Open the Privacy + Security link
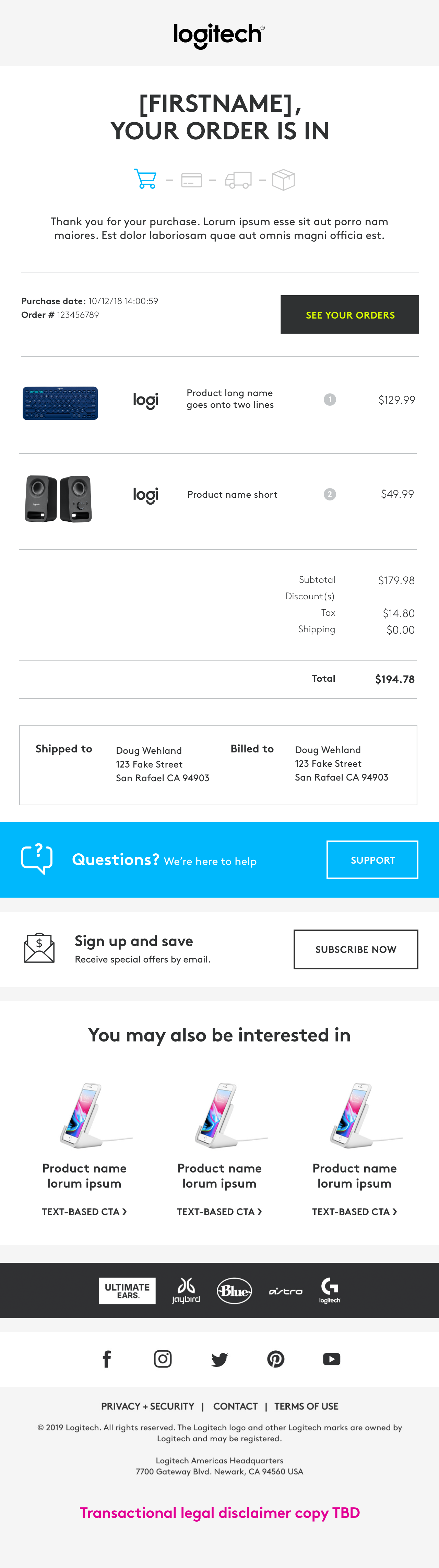Screen dimensions: 439x1568 (148, 1406)
